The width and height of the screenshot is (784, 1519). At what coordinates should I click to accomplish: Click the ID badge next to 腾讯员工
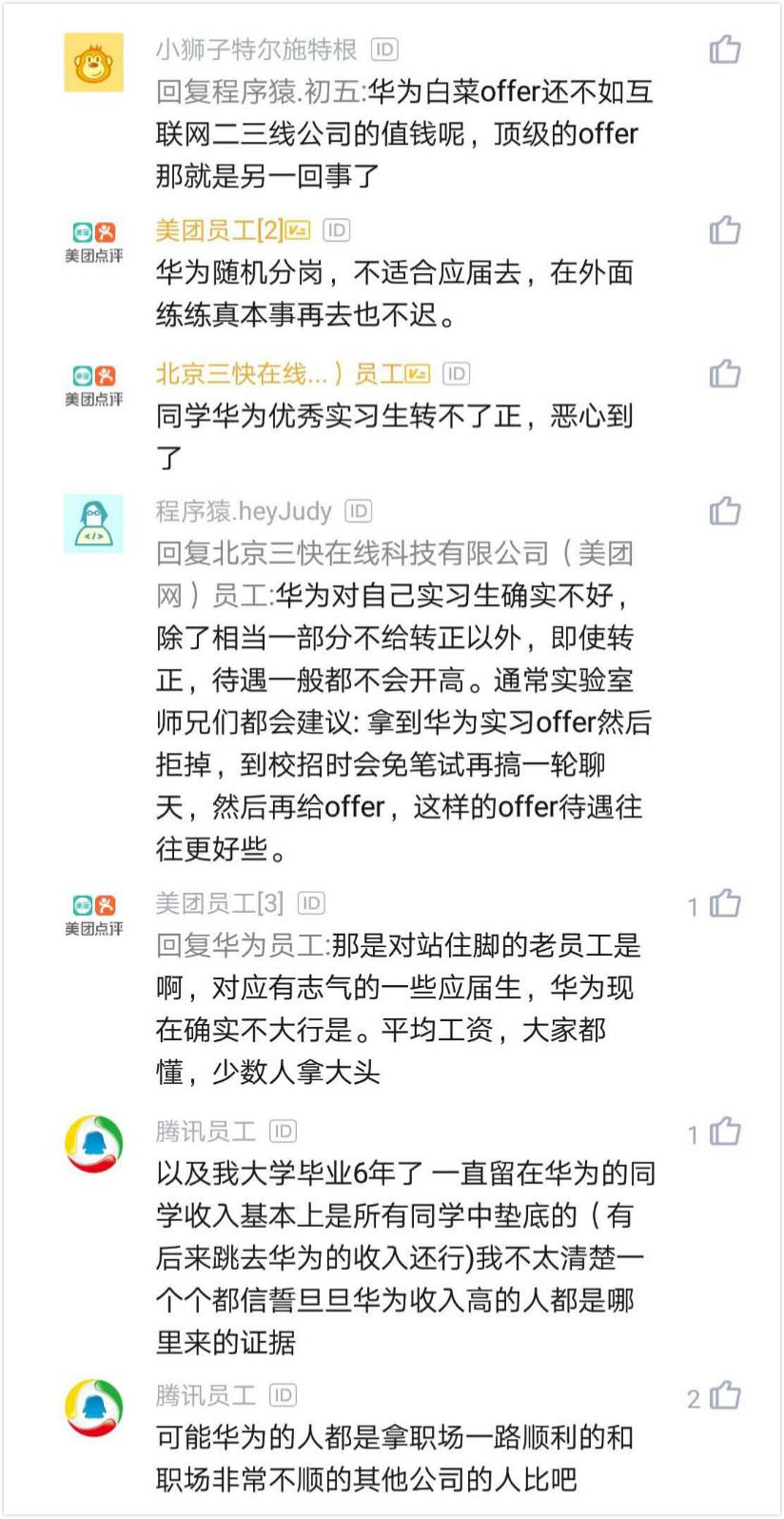click(283, 1132)
